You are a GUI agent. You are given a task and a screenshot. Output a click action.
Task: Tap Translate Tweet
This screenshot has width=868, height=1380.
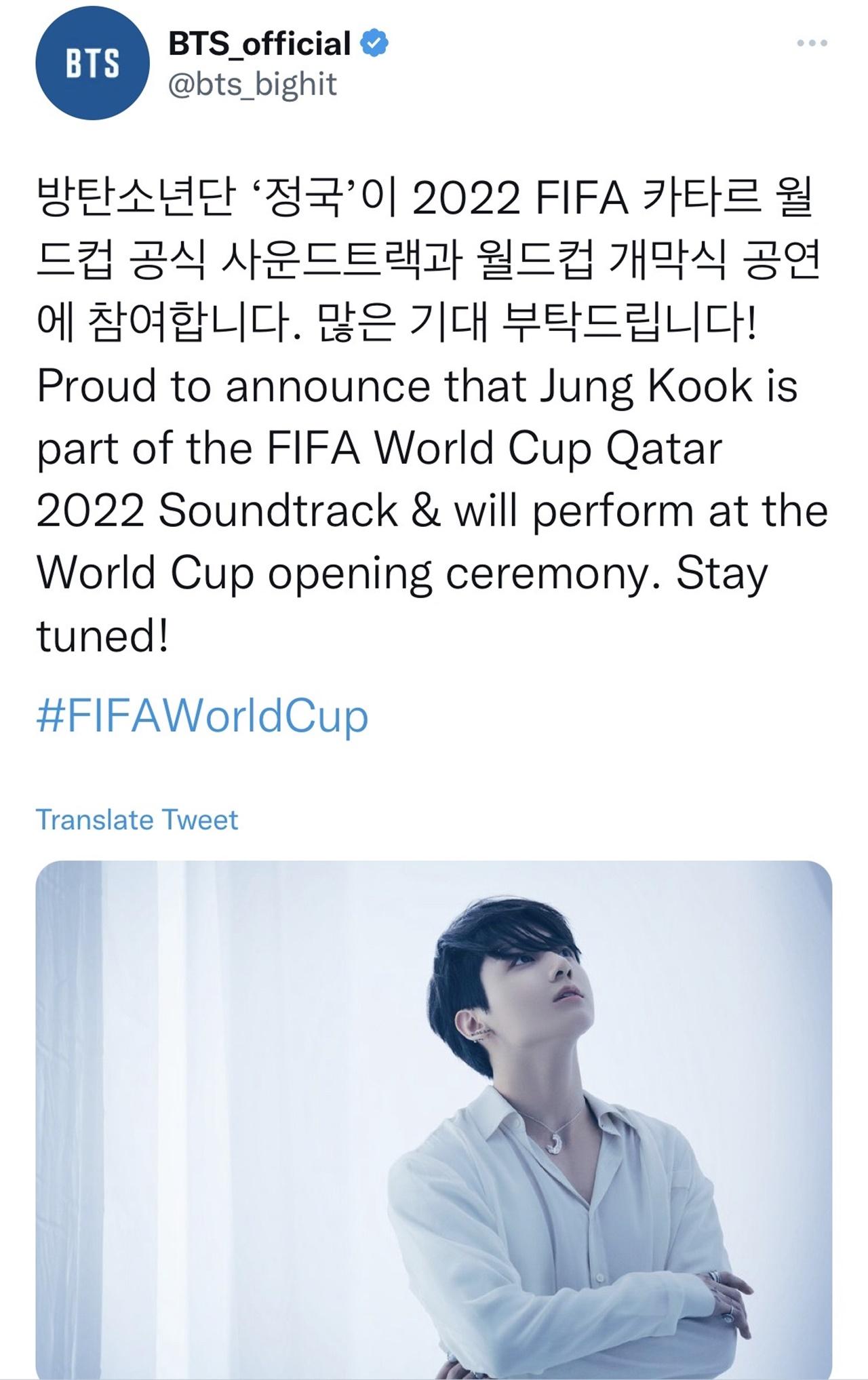[137, 820]
